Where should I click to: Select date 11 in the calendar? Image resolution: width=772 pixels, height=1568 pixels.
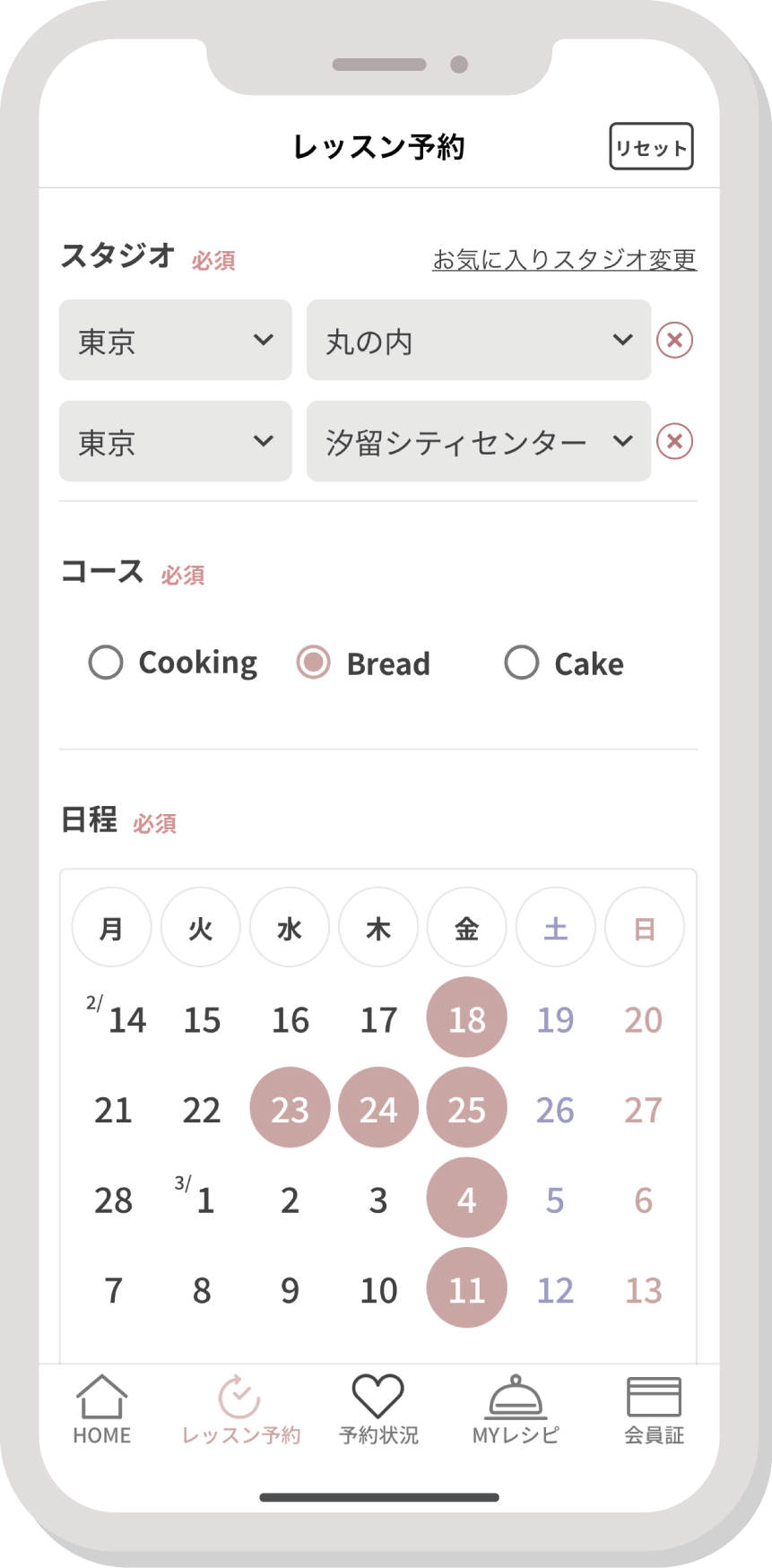pyautogui.click(x=467, y=1288)
